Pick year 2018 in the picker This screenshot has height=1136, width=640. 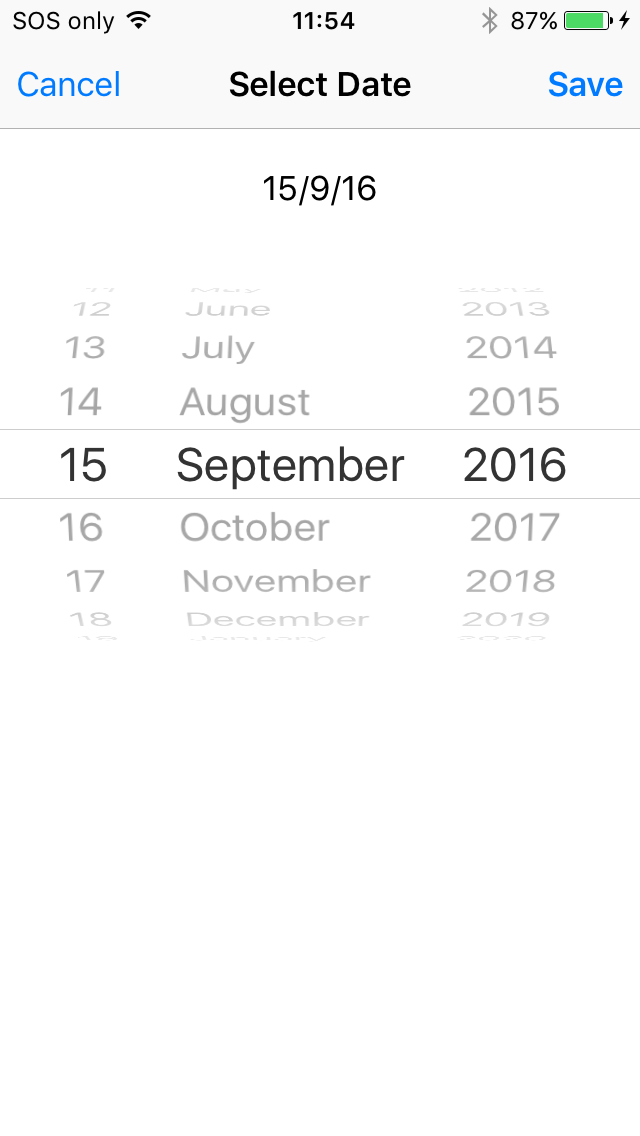511,581
